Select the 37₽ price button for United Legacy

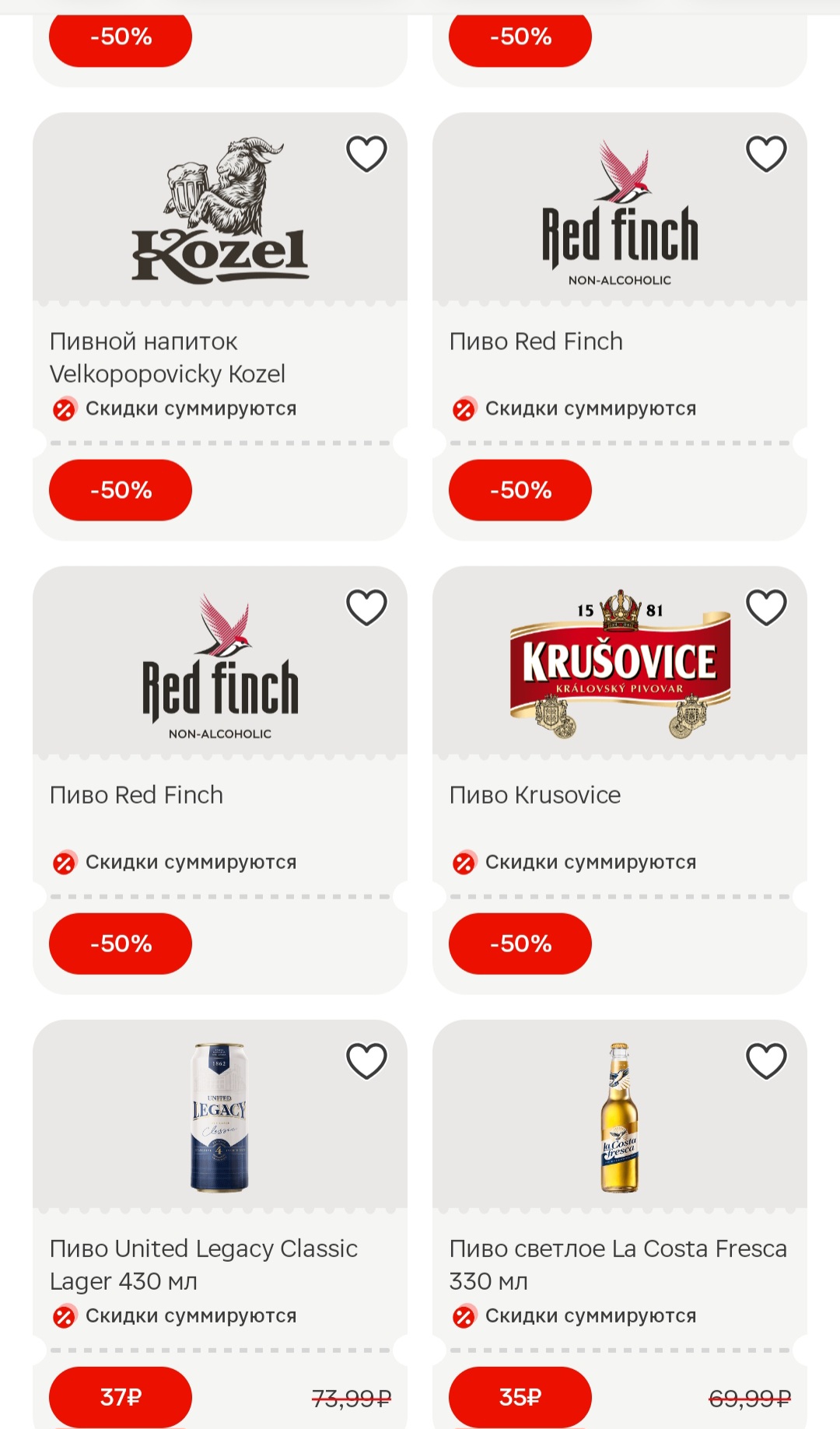[x=121, y=1397]
